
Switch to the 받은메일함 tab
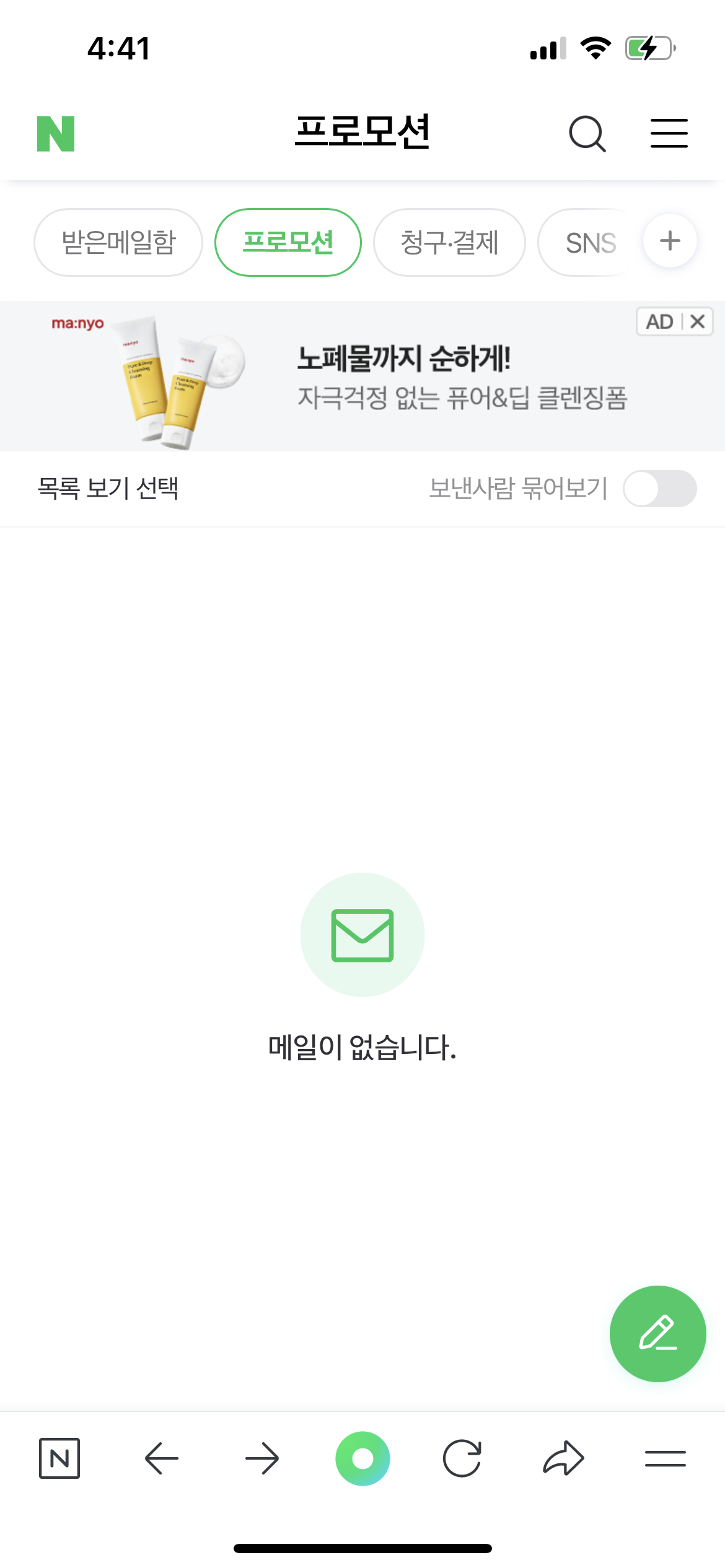click(118, 242)
